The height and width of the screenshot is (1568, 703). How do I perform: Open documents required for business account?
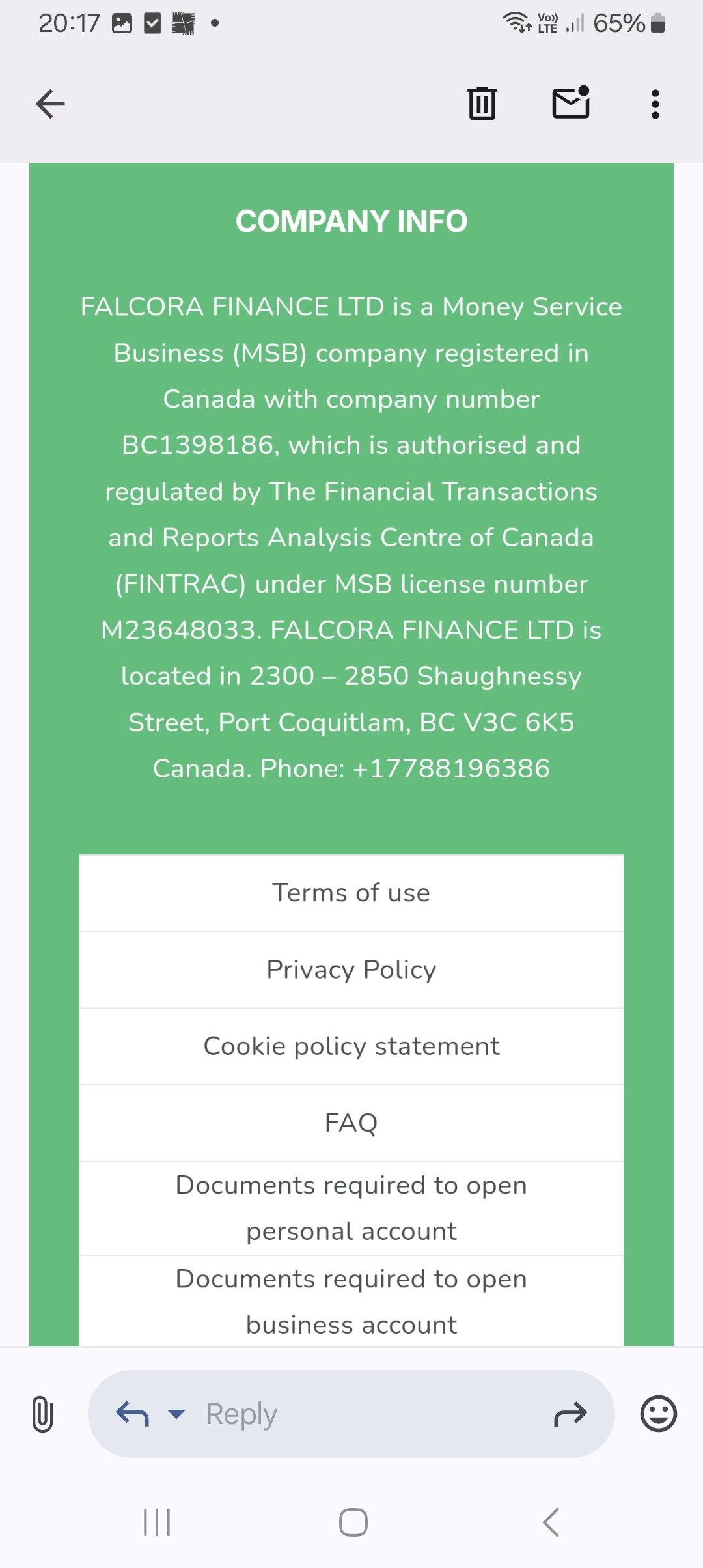[x=351, y=1302]
